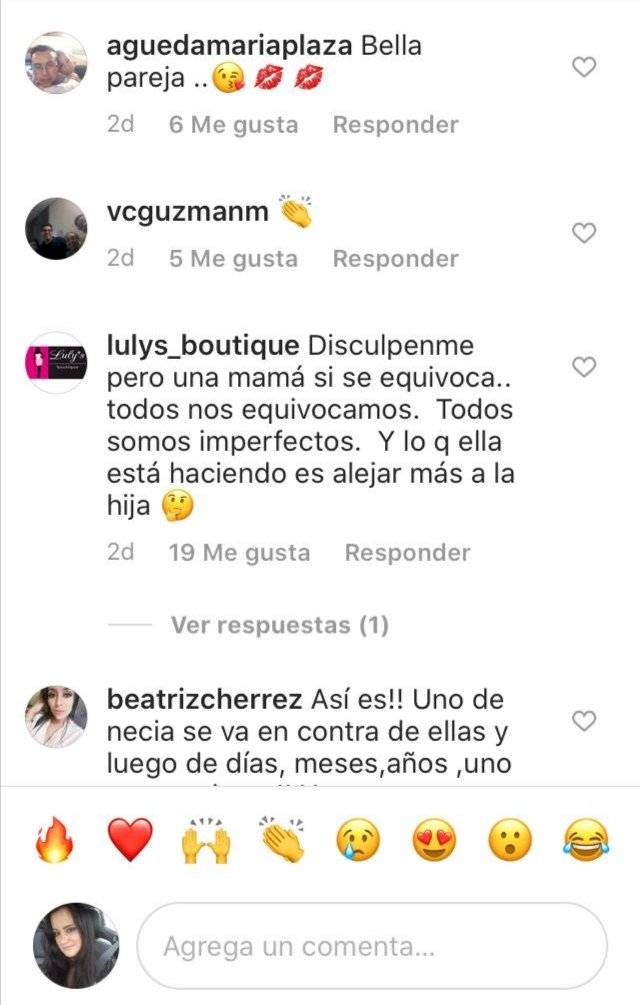This screenshot has height=1005, width=640.
Task: View 19 Me gusta on lulys_boutique's comment
Action: (x=239, y=553)
